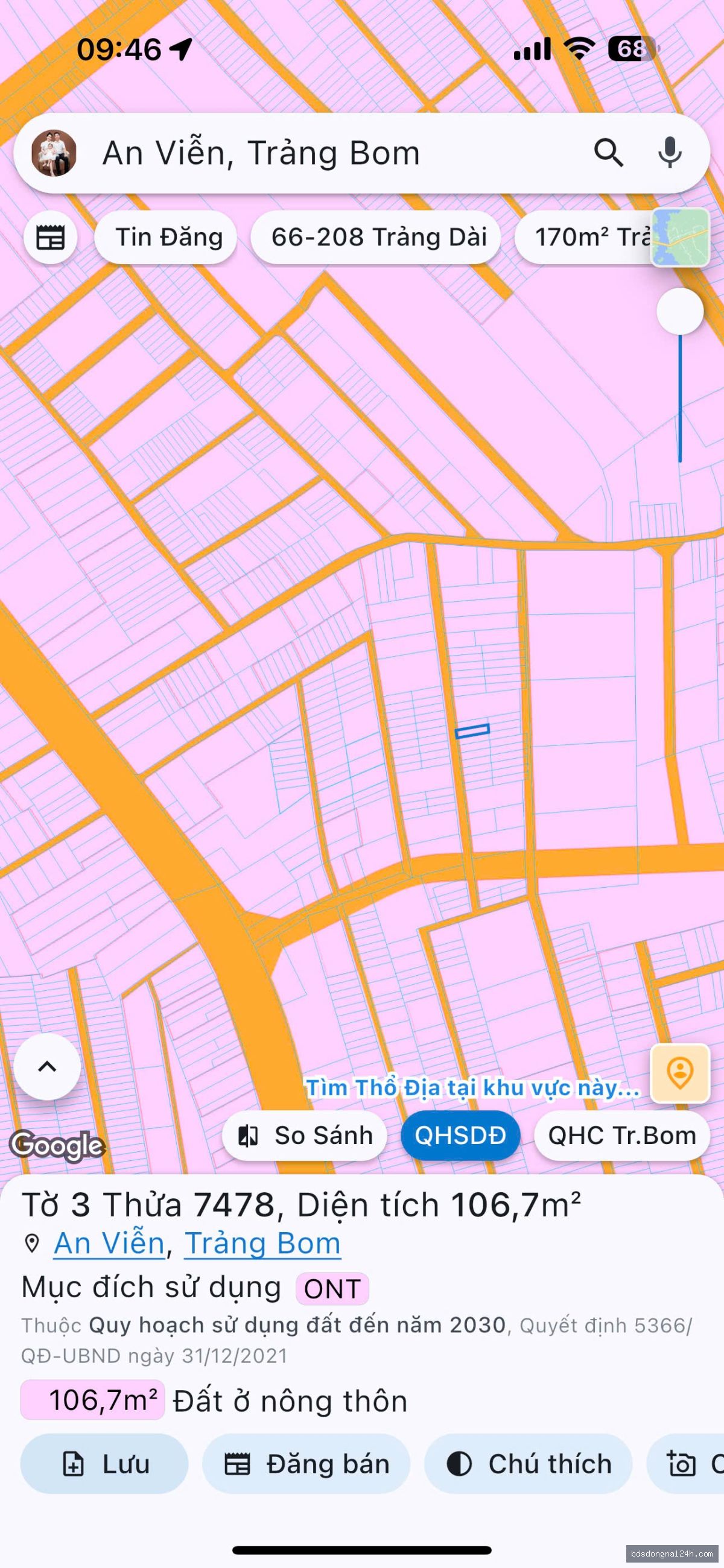Viewport: 724px width, 1568px height.
Task: Open the Chú thích legend
Action: tap(528, 1464)
